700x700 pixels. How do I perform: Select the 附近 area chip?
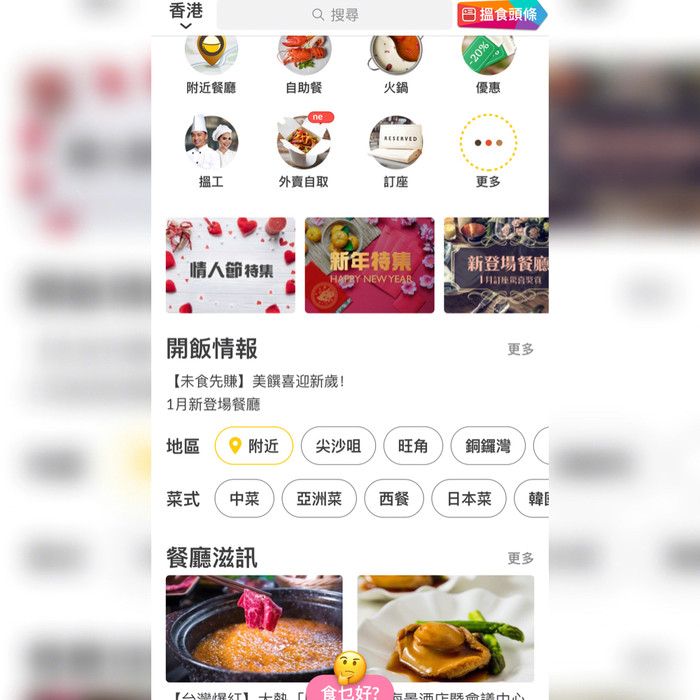tap(254, 446)
